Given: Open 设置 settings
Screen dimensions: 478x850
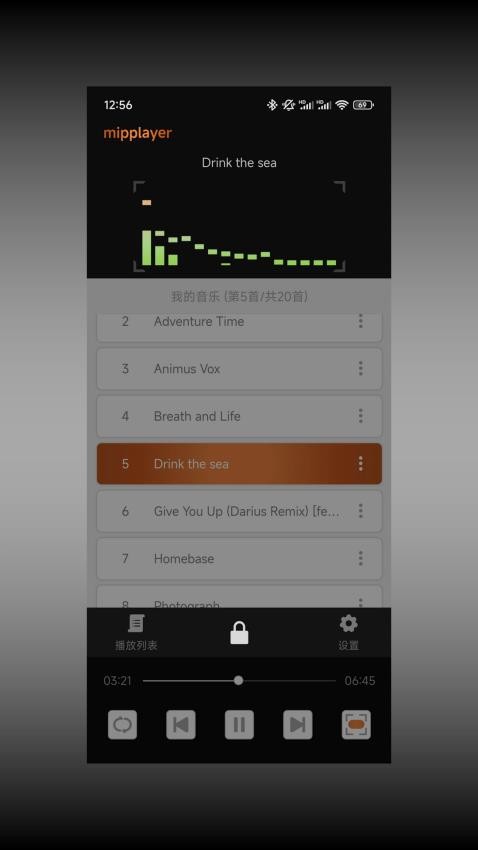Looking at the screenshot, I should pyautogui.click(x=348, y=632).
